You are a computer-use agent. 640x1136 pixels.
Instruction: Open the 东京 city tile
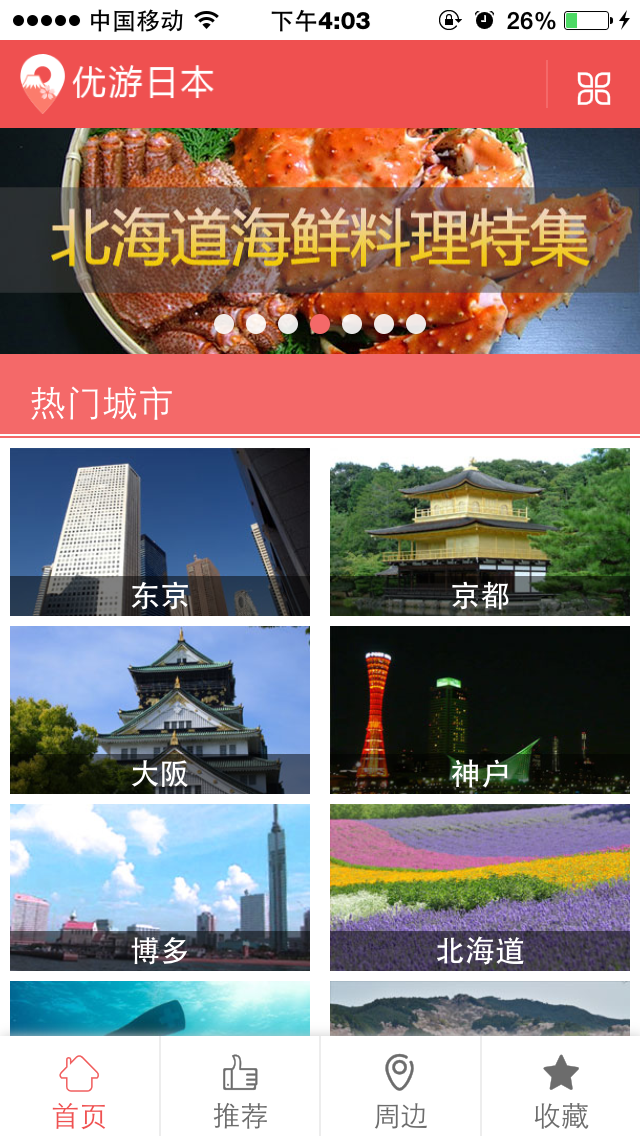pyautogui.click(x=160, y=532)
